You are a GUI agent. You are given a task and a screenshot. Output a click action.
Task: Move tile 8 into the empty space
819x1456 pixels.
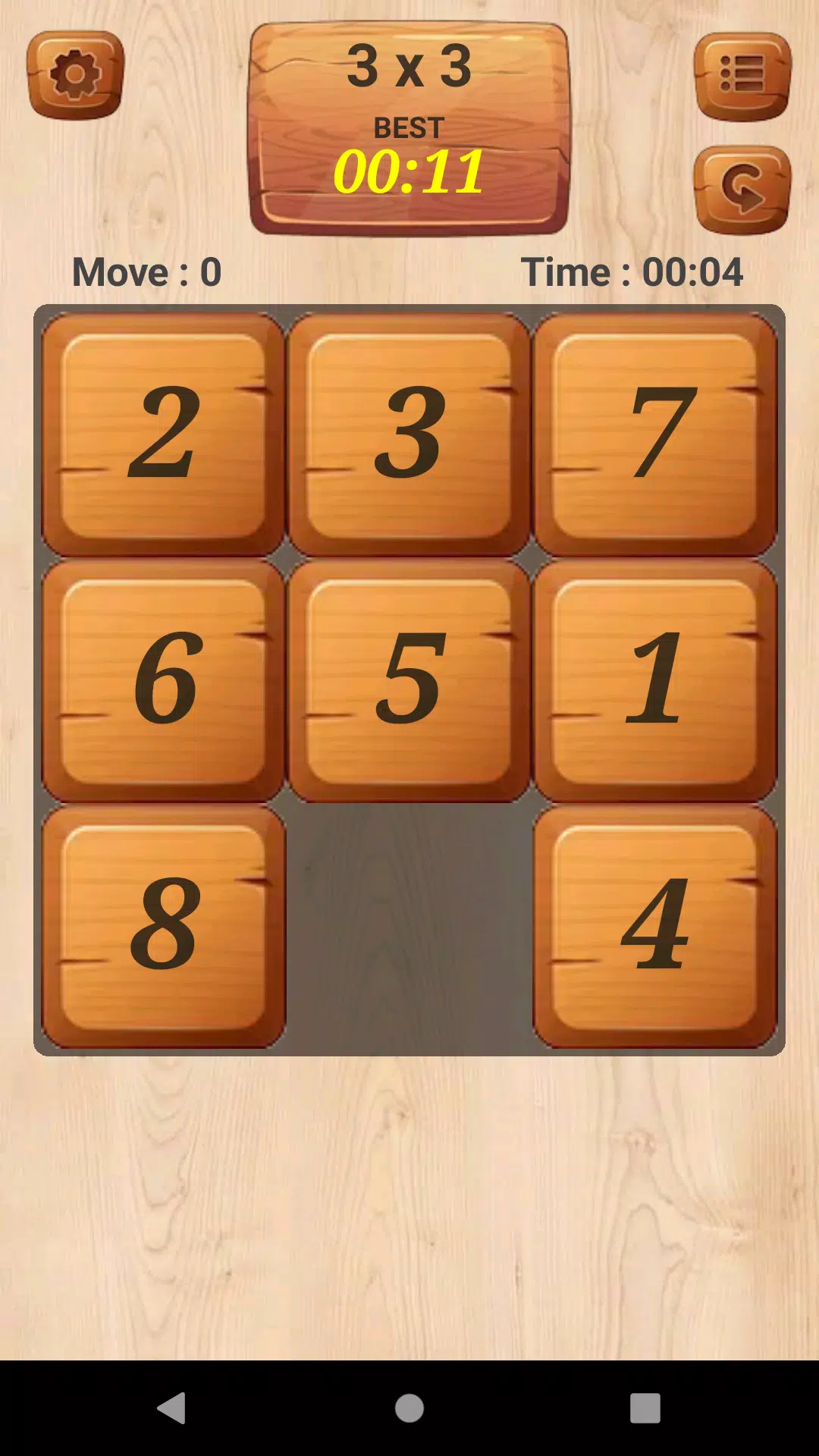coord(164,926)
